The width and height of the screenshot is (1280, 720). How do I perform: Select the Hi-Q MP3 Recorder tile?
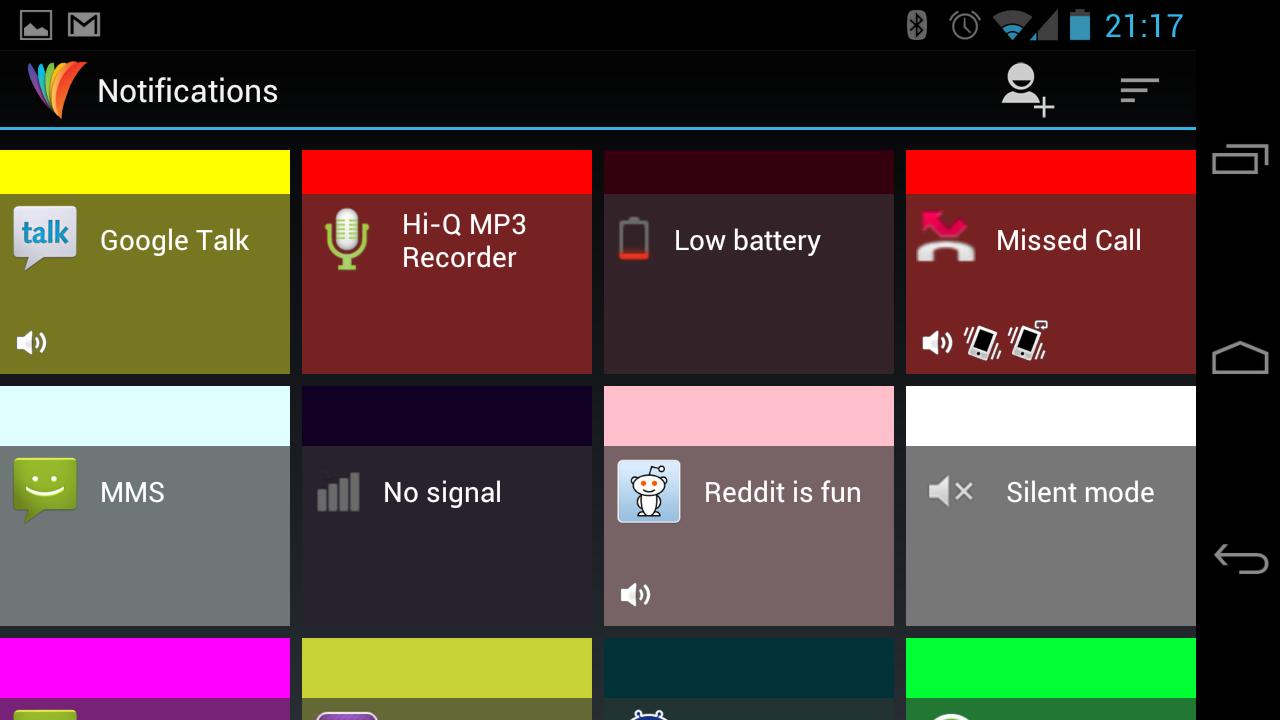(447, 262)
